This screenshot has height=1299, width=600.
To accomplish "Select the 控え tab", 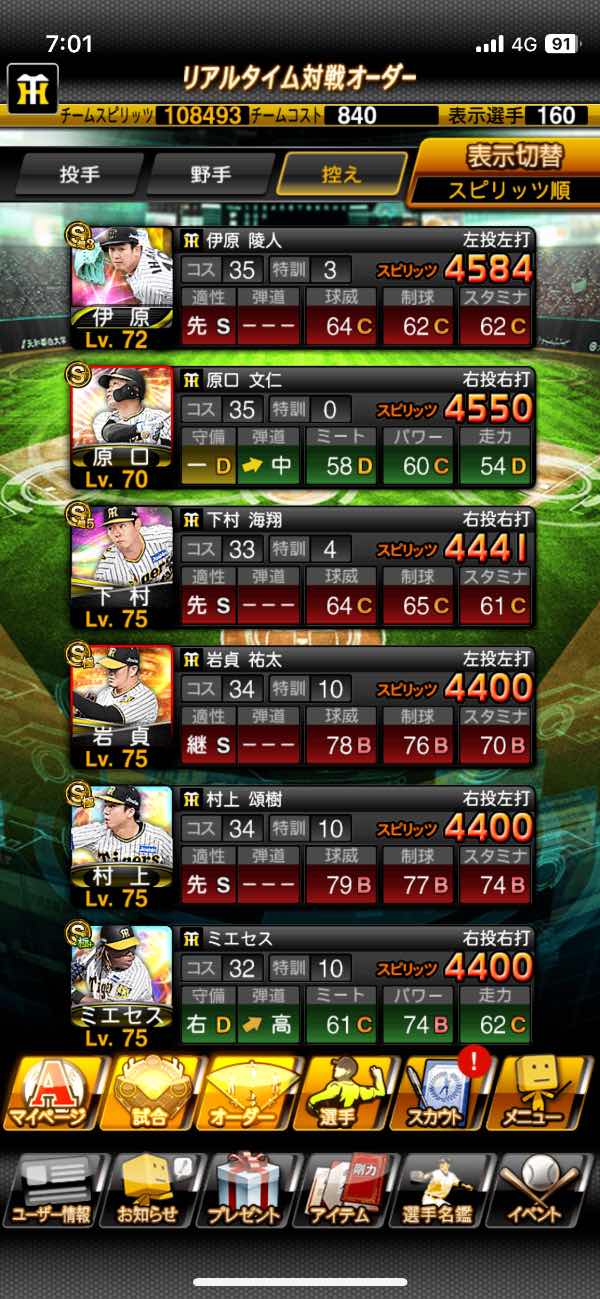I will (341, 174).
